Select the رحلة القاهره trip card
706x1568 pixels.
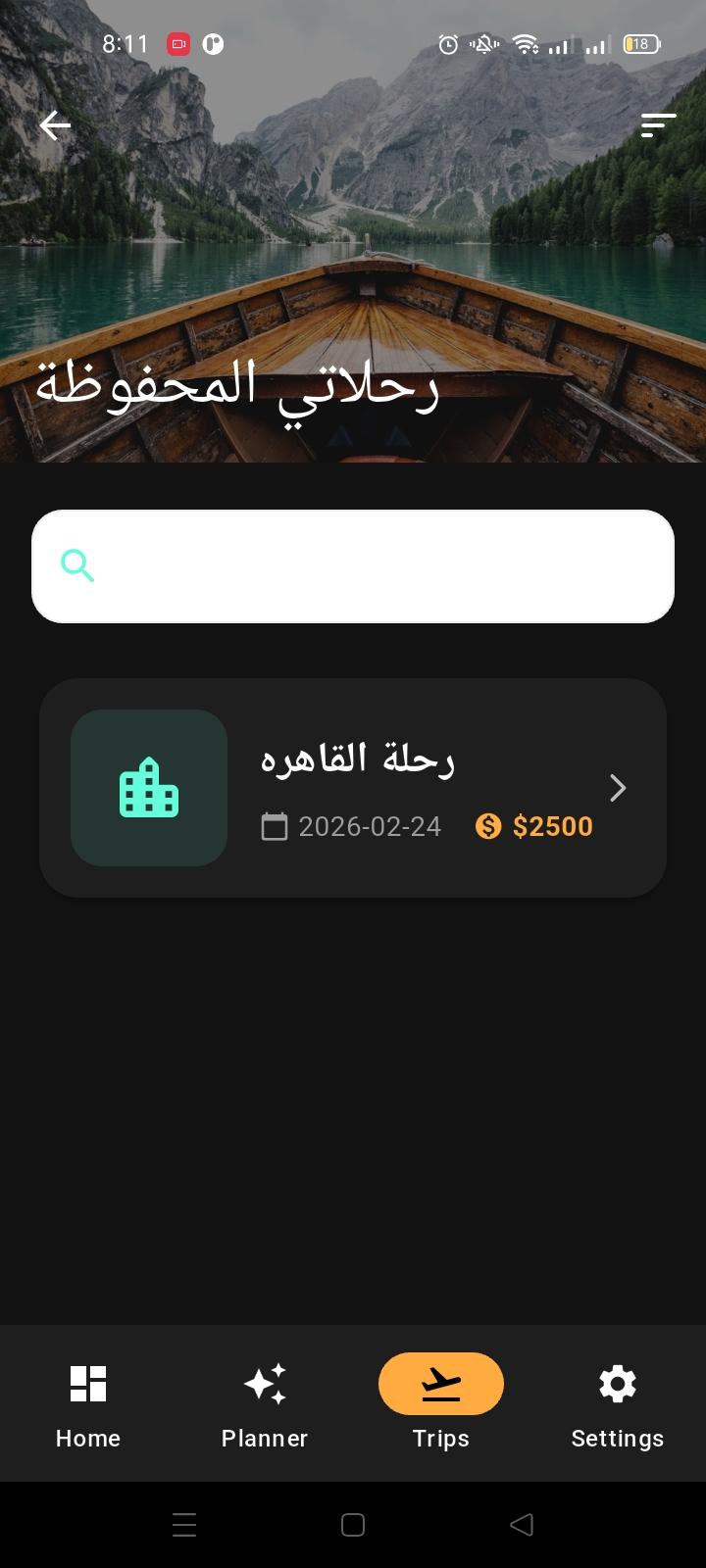(353, 787)
